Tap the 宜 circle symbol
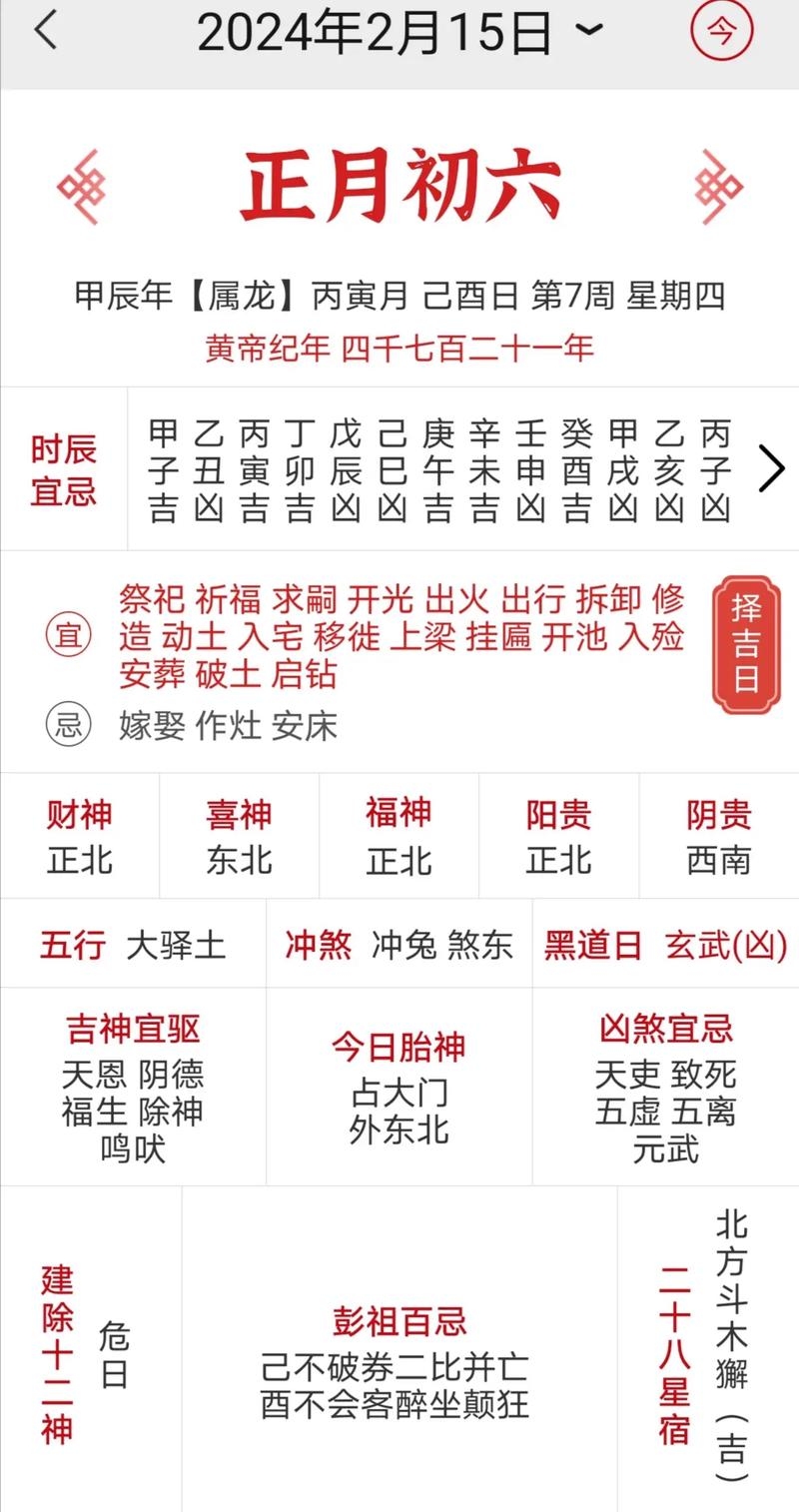 point(66,634)
